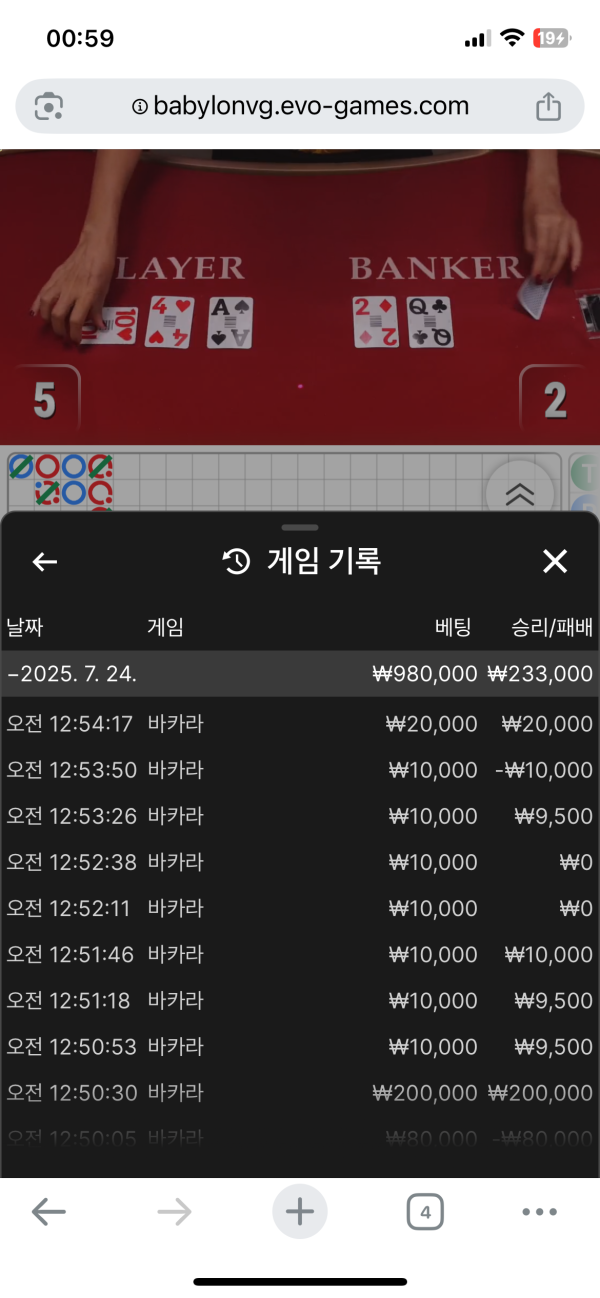
Task: Close the 게임 기록 panel
Action: [x=555, y=562]
